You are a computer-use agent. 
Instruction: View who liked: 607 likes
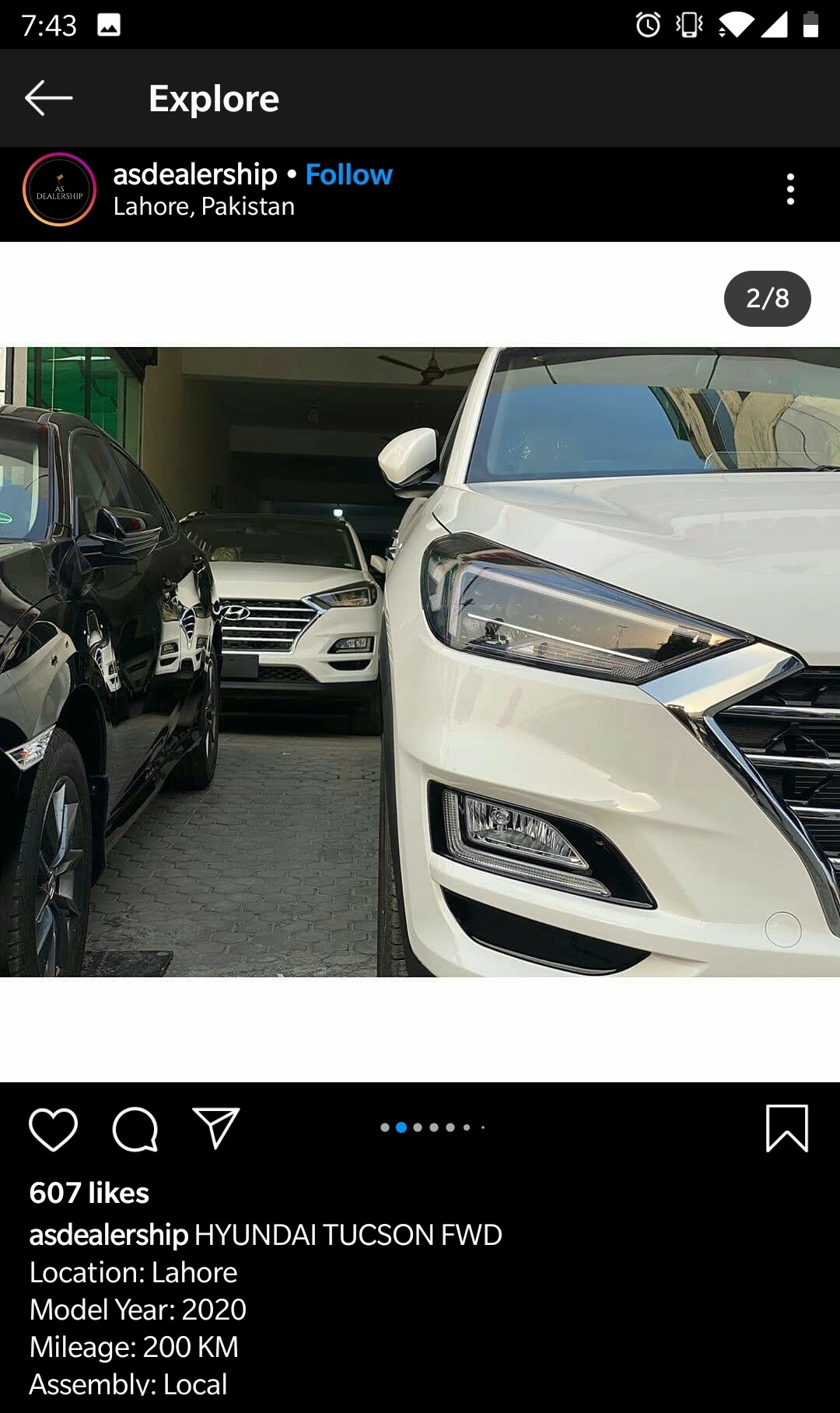pos(89,1193)
